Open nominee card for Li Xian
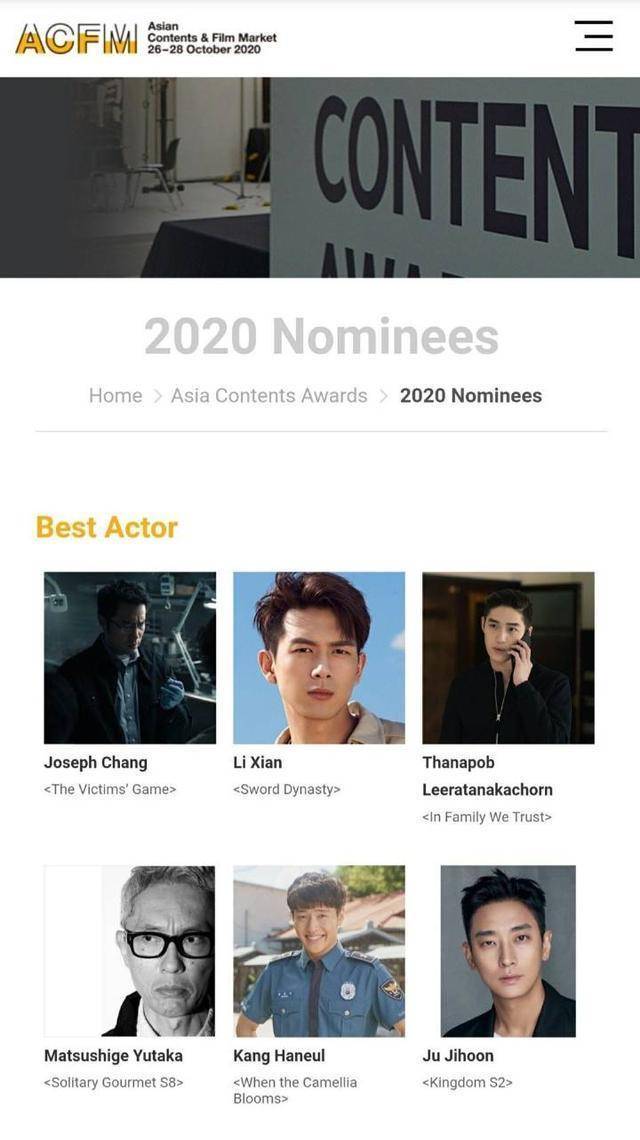This screenshot has width=640, height=1140. click(319, 658)
